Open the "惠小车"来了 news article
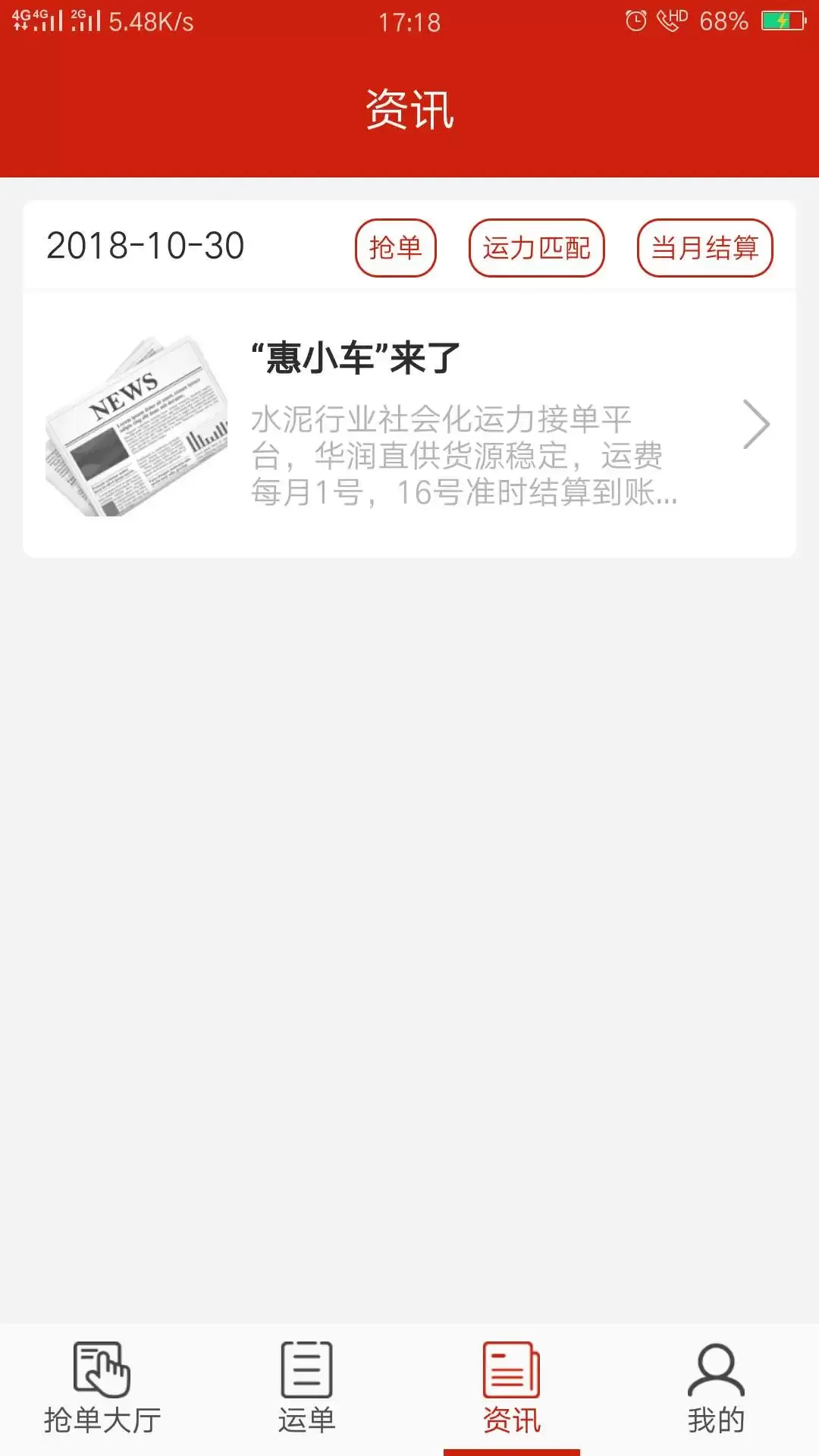The image size is (819, 1456). pyautogui.click(x=409, y=425)
